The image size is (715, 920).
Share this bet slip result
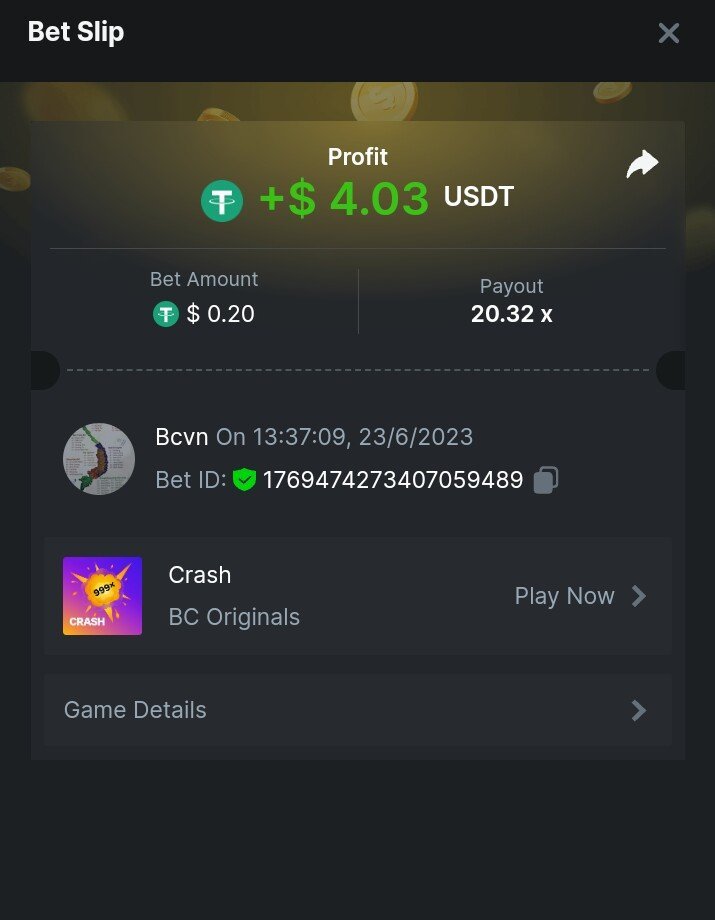coord(642,165)
